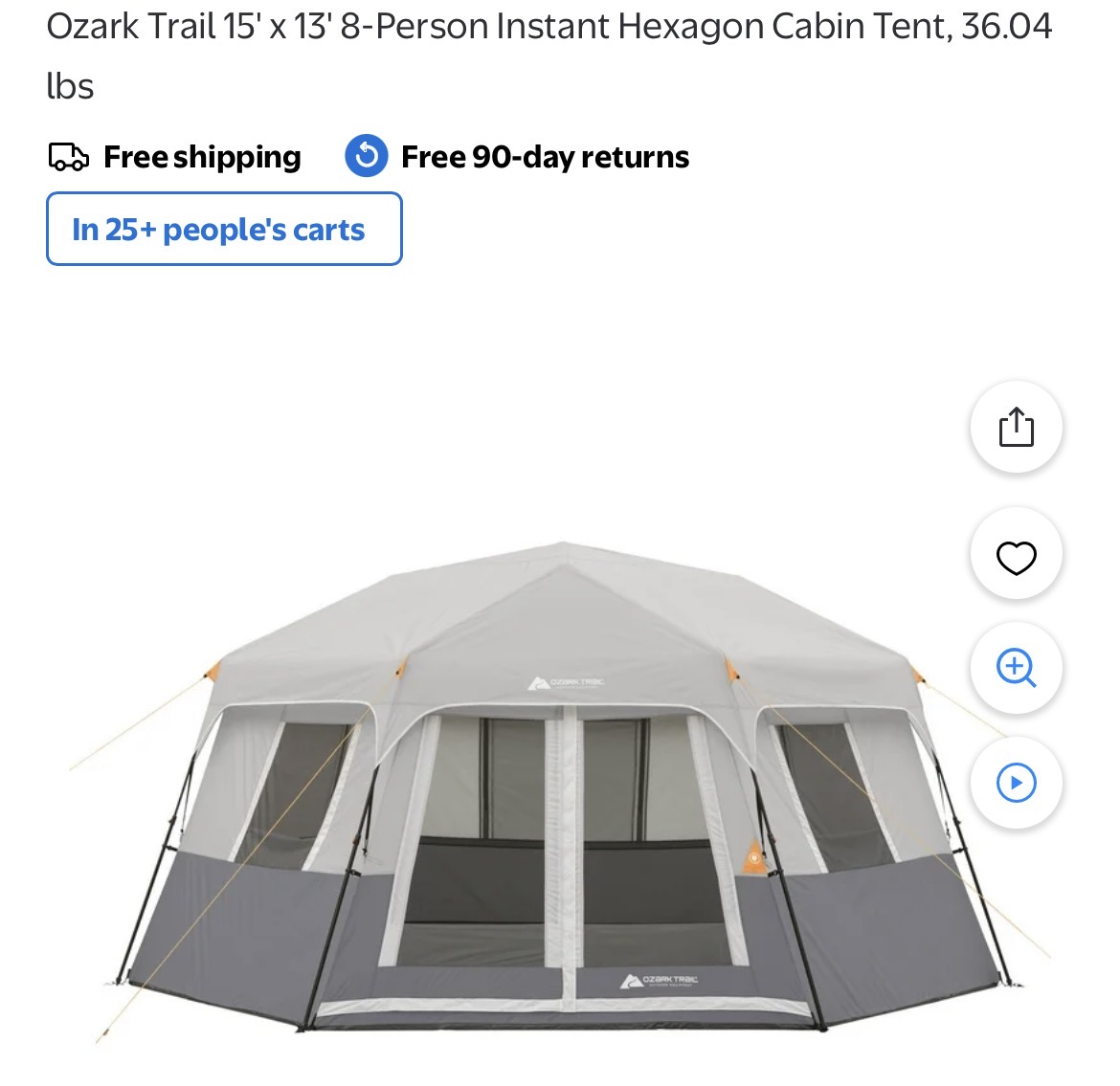The width and height of the screenshot is (1120, 1086).
Task: Share this tent listing
Action: pyautogui.click(x=1016, y=427)
